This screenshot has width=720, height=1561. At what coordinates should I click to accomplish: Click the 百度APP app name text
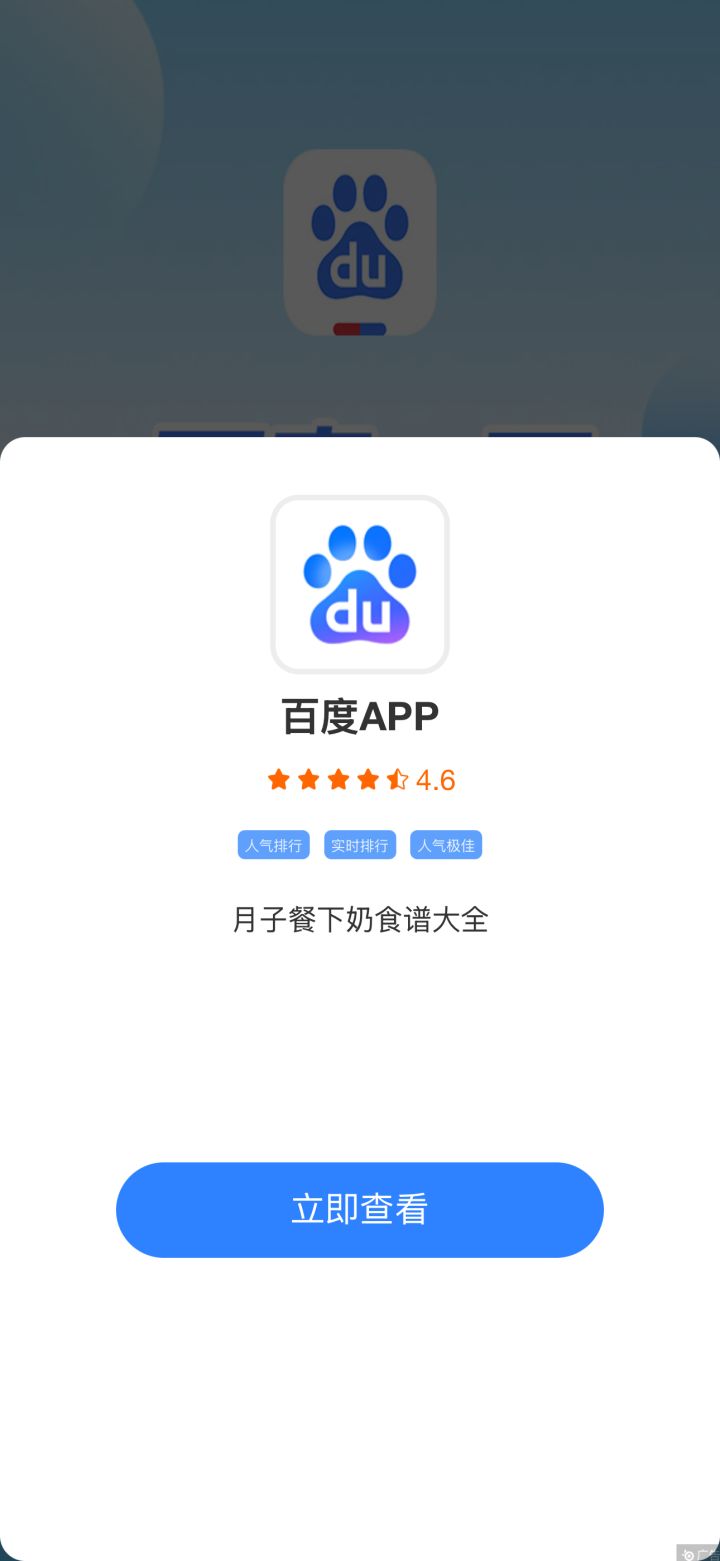pos(360,714)
